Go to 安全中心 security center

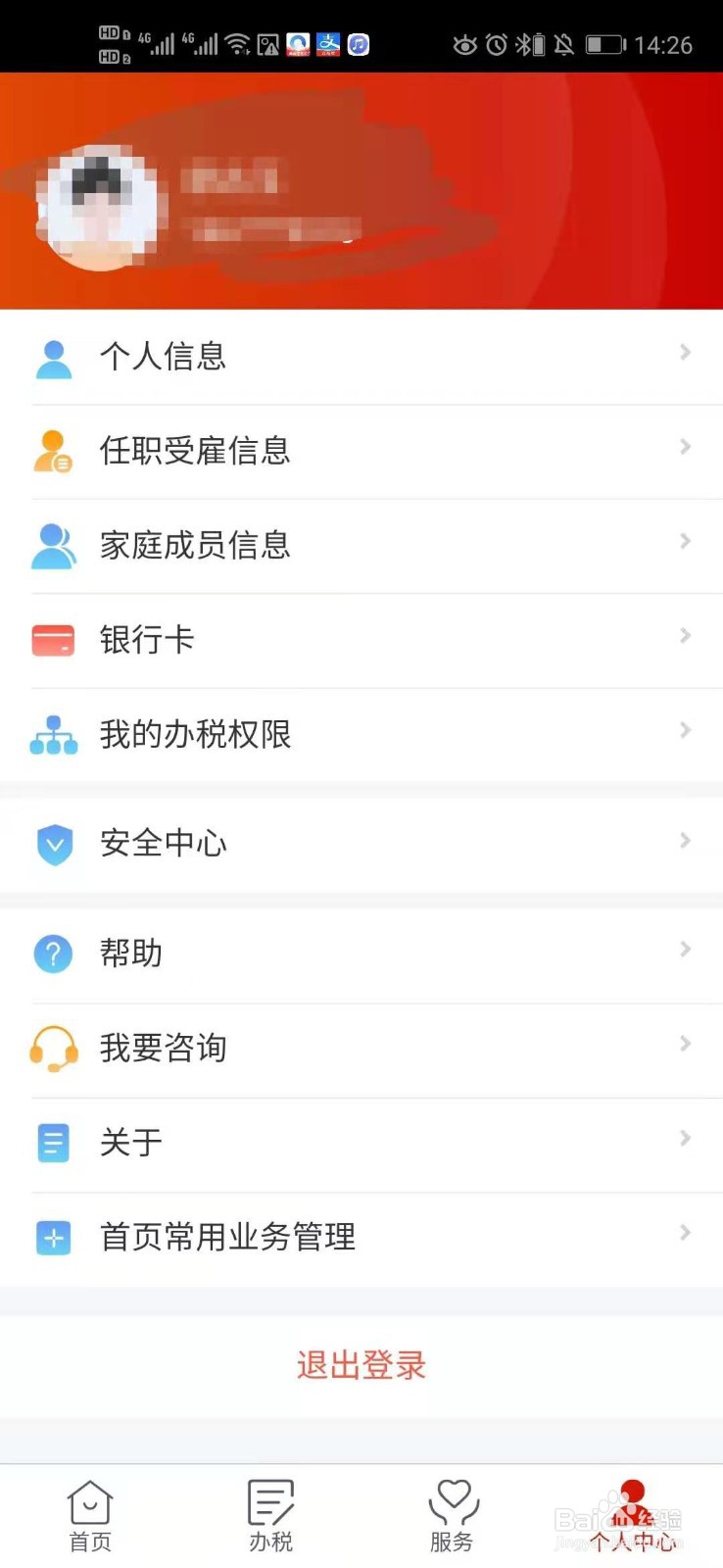[x=361, y=843]
